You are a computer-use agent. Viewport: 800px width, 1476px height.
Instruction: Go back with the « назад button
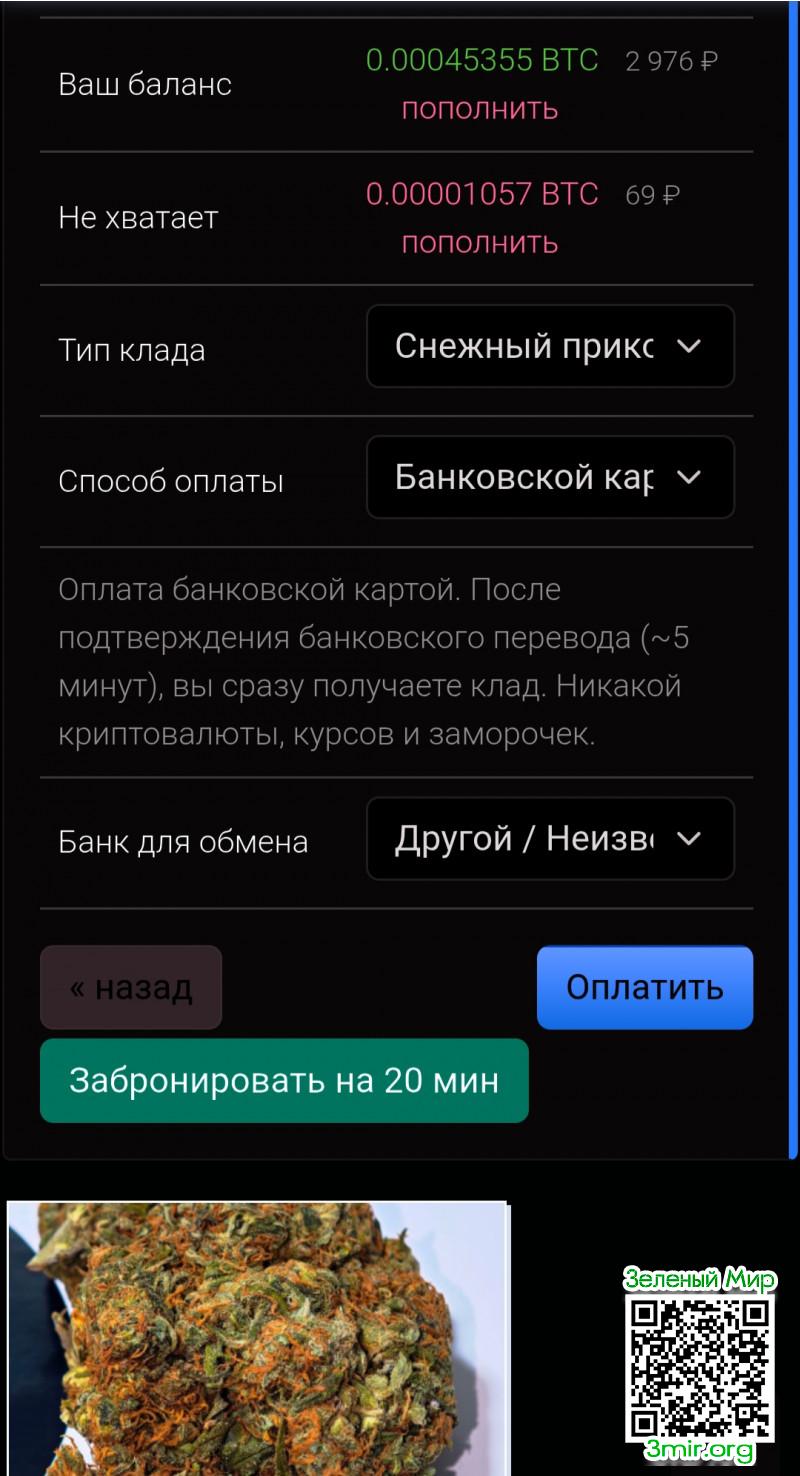pyautogui.click(x=131, y=988)
